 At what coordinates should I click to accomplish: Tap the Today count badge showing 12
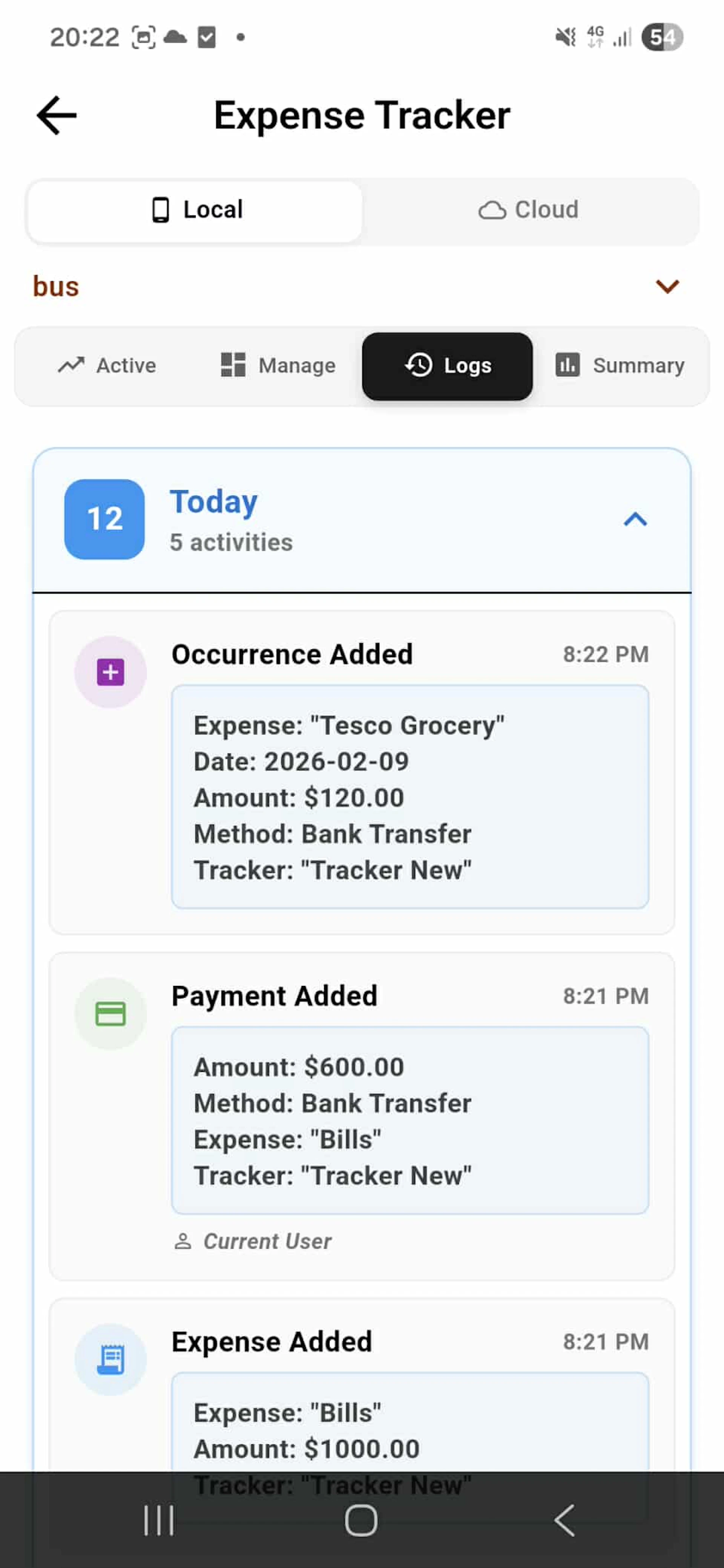coord(104,519)
